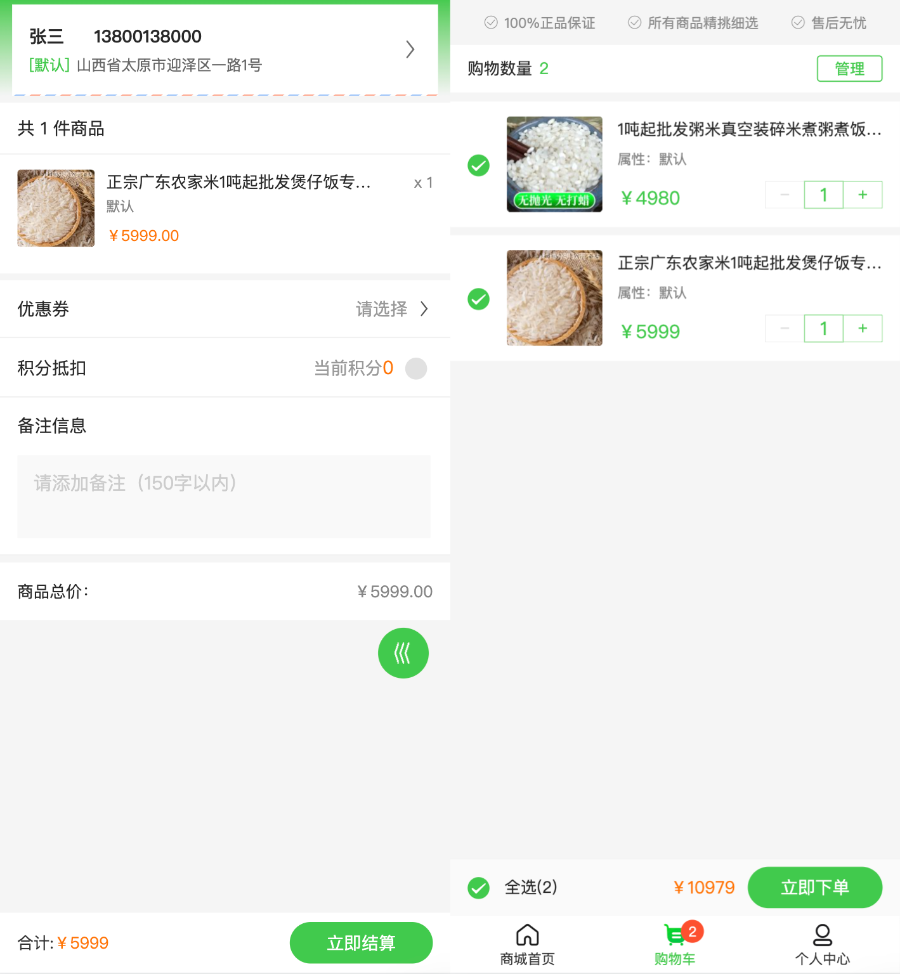The width and height of the screenshot is (900, 974).
Task: Uncheck the ¥5999 farm rice item
Action: [479, 299]
